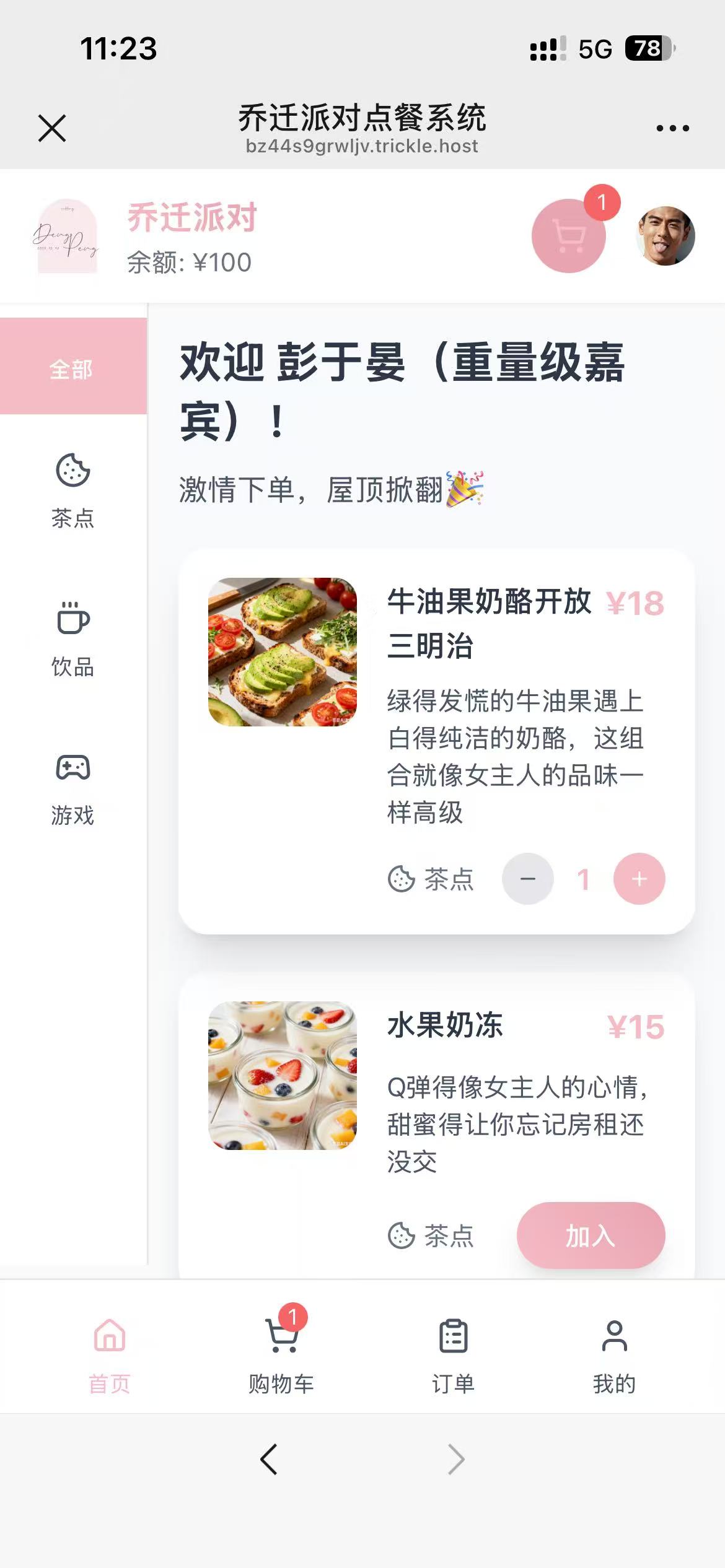Open the WeChat more options menu

point(673,127)
